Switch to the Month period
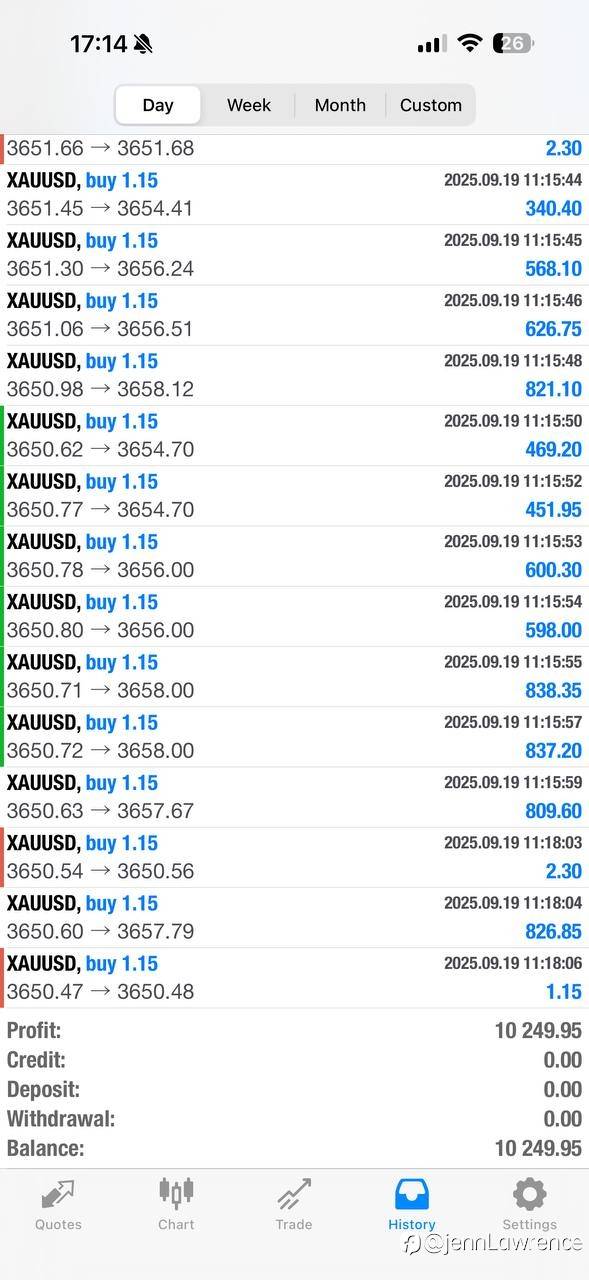Viewport: 589px width, 1280px height. (x=340, y=105)
